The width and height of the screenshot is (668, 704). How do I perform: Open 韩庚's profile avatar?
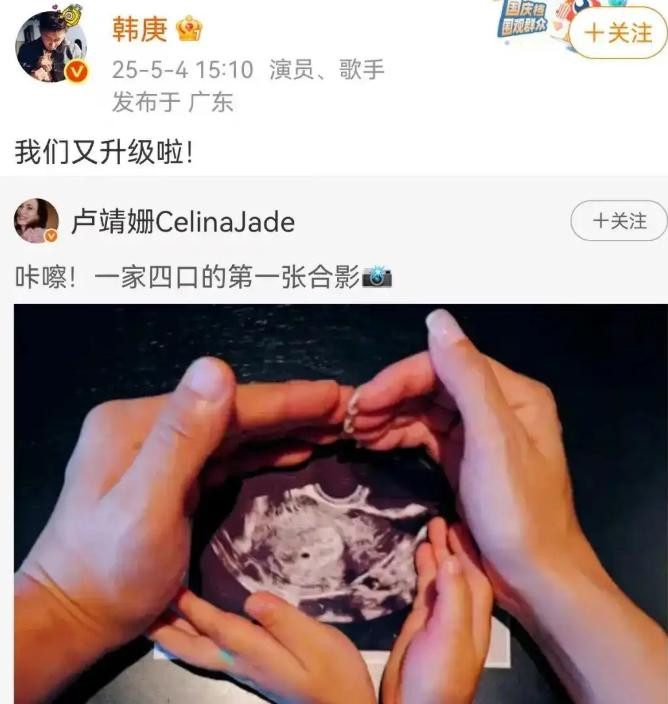pyautogui.click(x=51, y=47)
